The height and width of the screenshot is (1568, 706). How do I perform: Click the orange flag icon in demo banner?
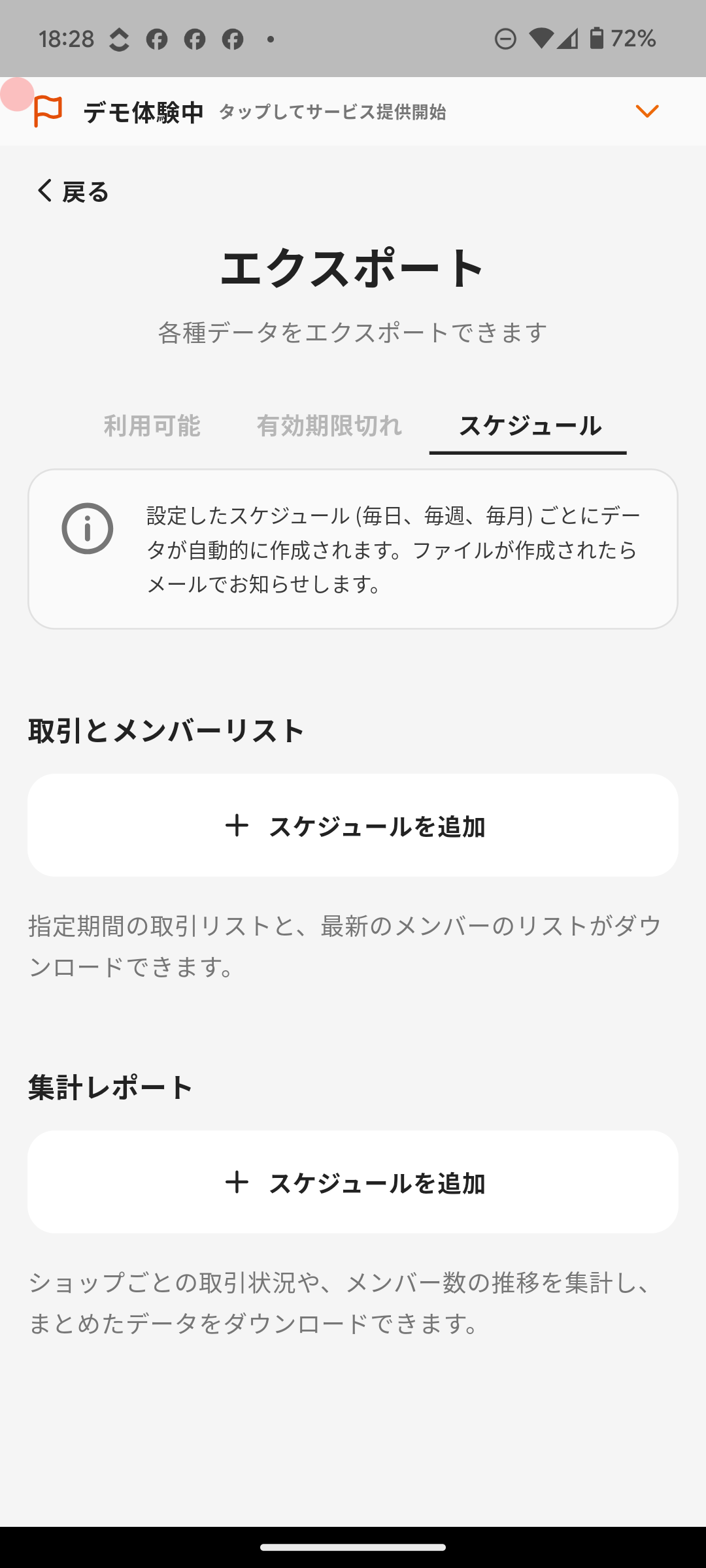47,111
